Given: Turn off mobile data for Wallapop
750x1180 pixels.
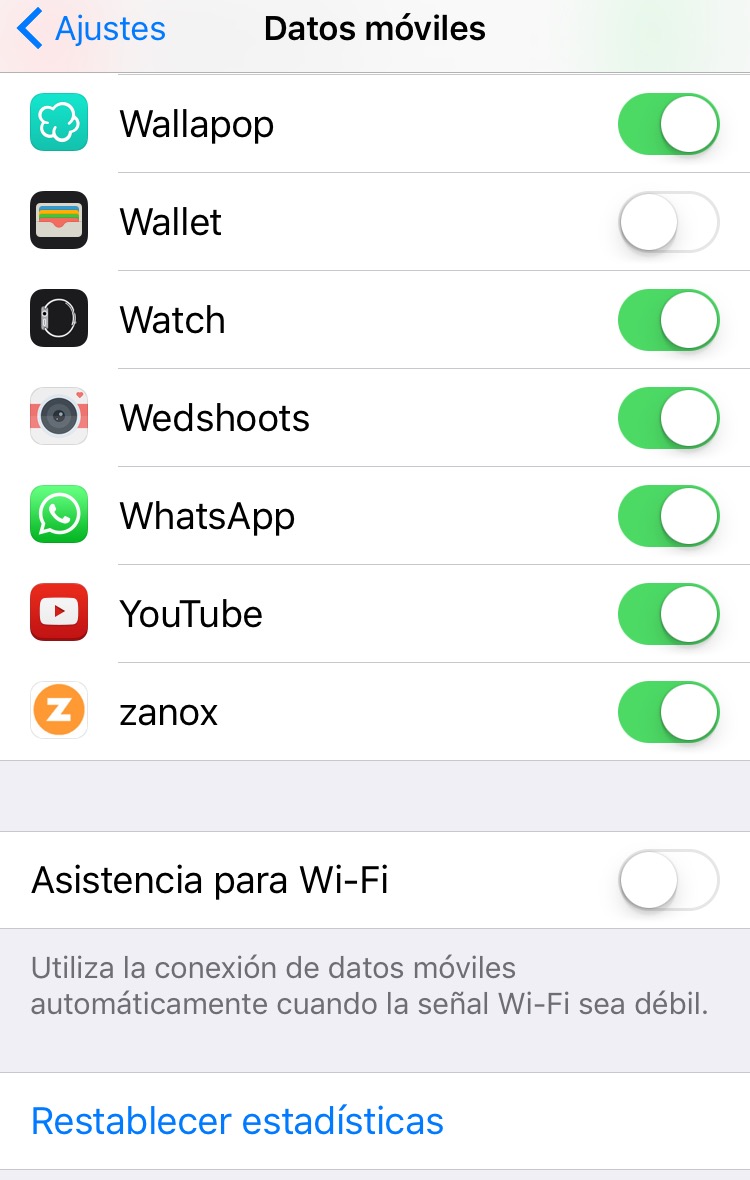Looking at the screenshot, I should 668,124.
